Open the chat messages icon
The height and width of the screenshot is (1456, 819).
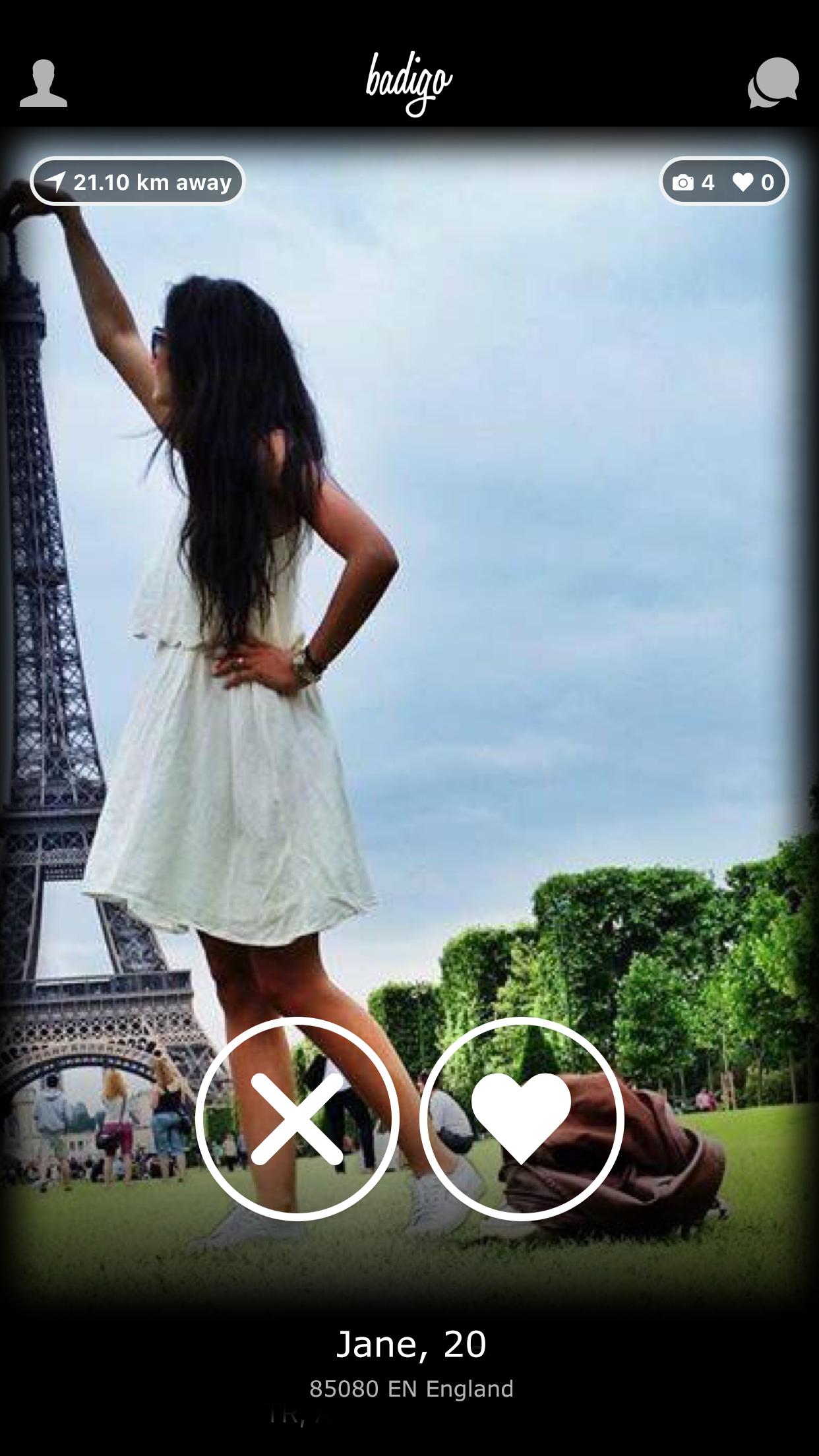pyautogui.click(x=773, y=83)
